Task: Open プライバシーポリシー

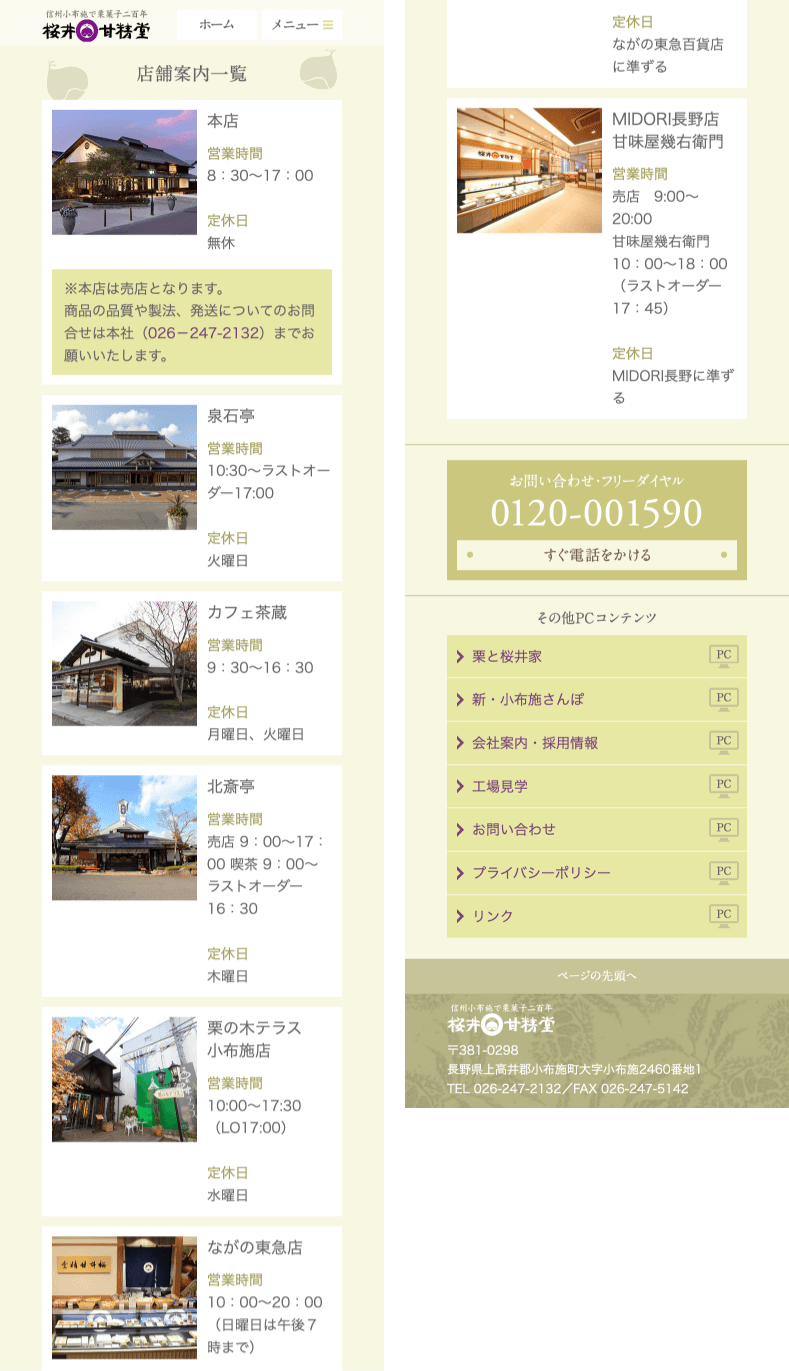Action: [597, 873]
